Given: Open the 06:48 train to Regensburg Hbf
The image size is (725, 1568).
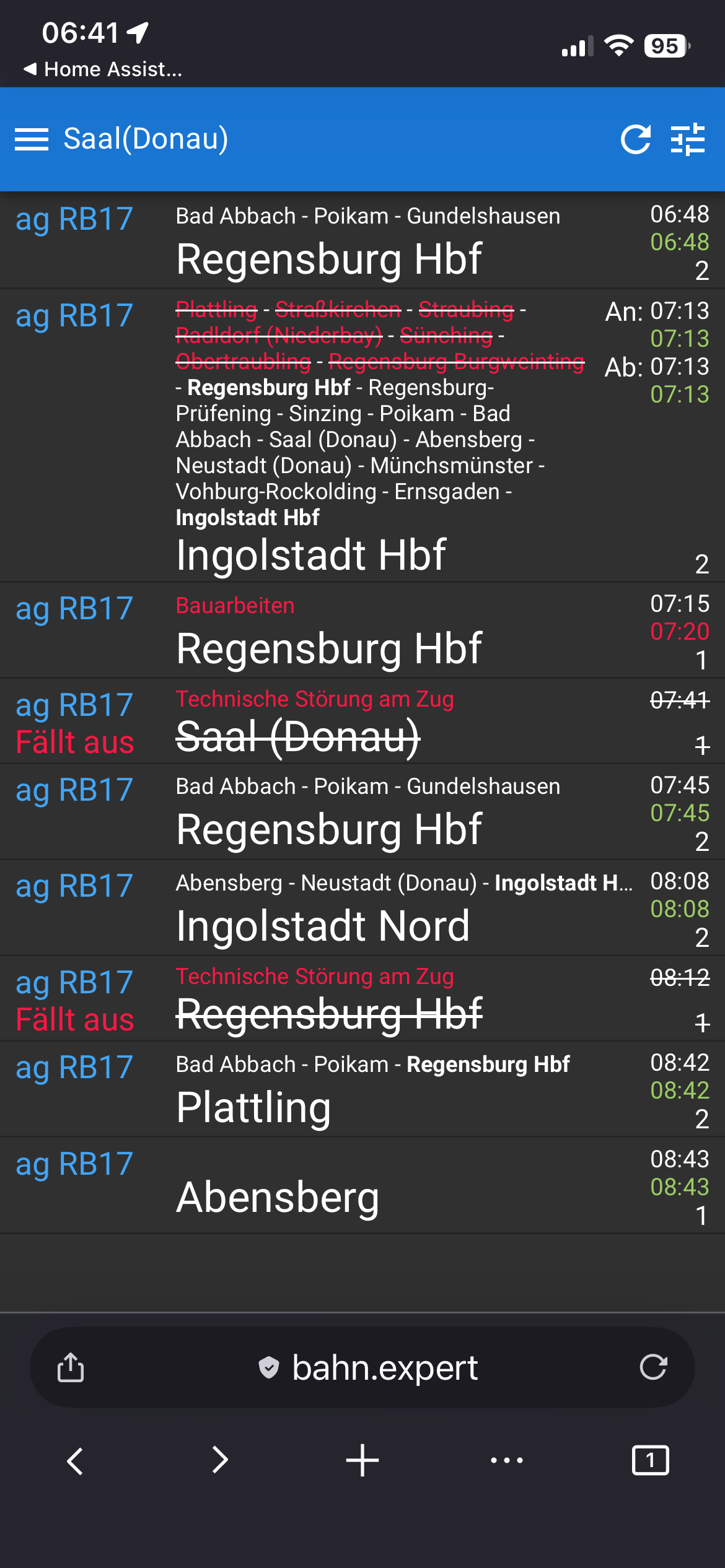Looking at the screenshot, I should click(x=362, y=240).
